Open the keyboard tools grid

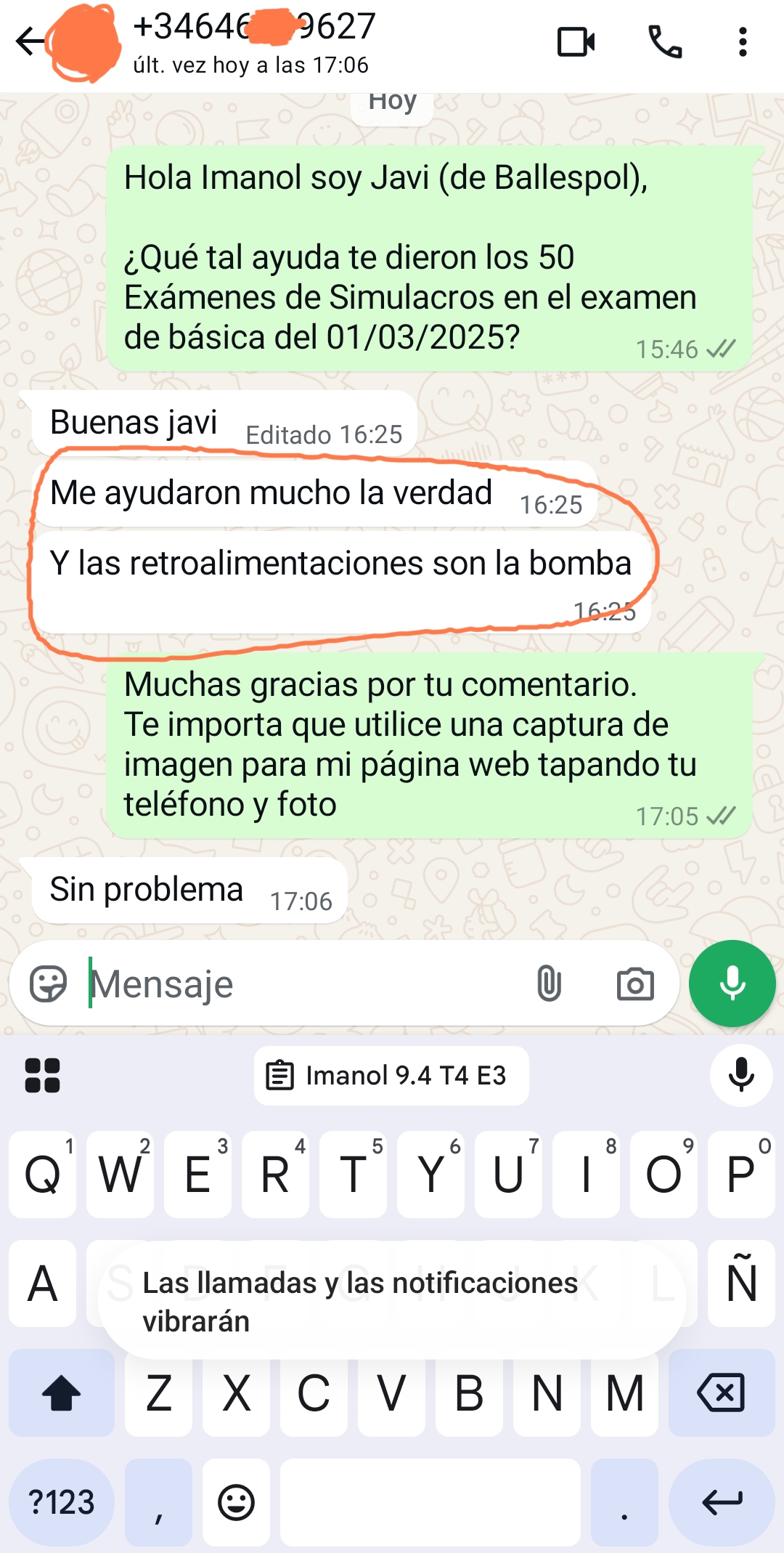click(x=42, y=1076)
